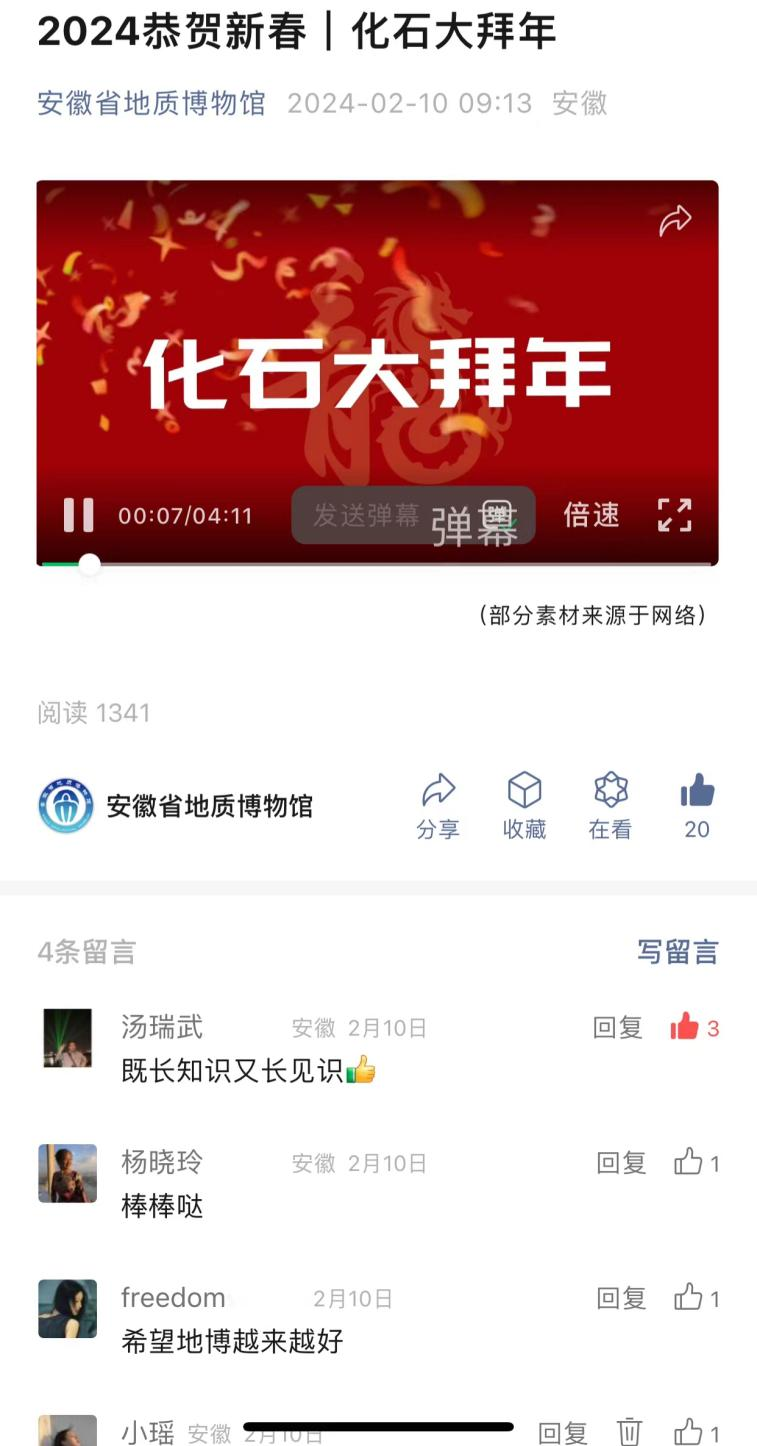Image resolution: width=757 pixels, height=1446 pixels.
Task: Share the video using arrow icon
Action: click(x=675, y=220)
